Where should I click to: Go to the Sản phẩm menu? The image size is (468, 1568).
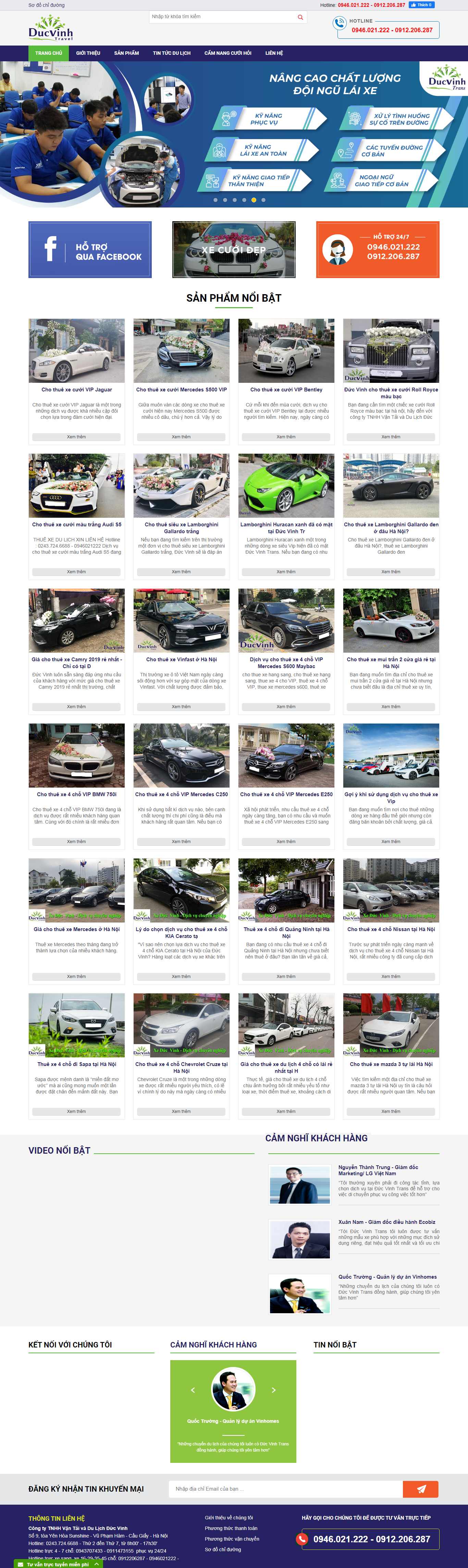tap(126, 53)
